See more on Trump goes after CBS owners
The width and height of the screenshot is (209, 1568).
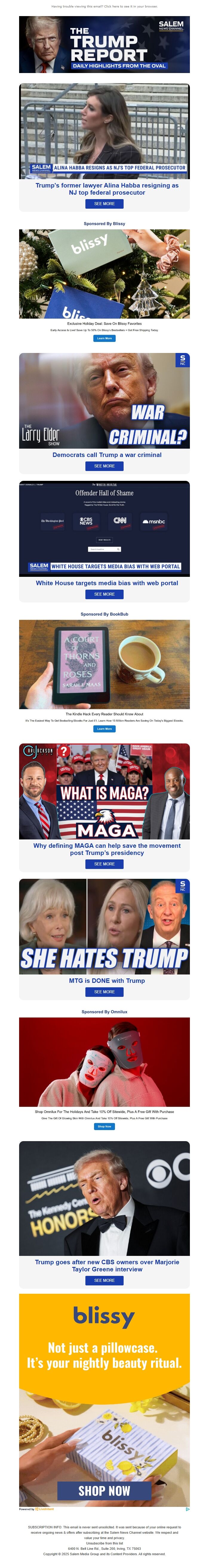point(104,1280)
